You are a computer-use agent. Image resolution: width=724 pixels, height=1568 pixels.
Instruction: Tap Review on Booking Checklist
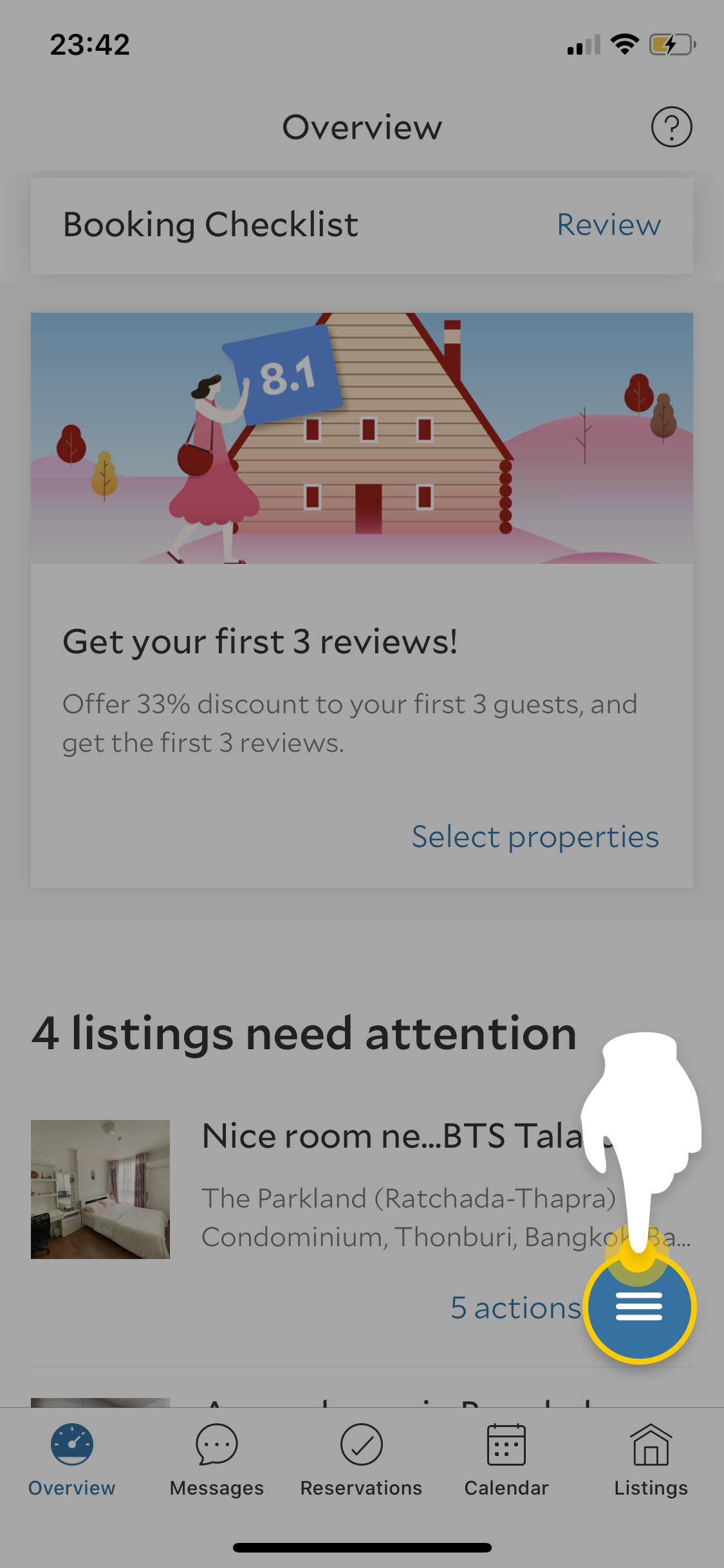pyautogui.click(x=608, y=225)
